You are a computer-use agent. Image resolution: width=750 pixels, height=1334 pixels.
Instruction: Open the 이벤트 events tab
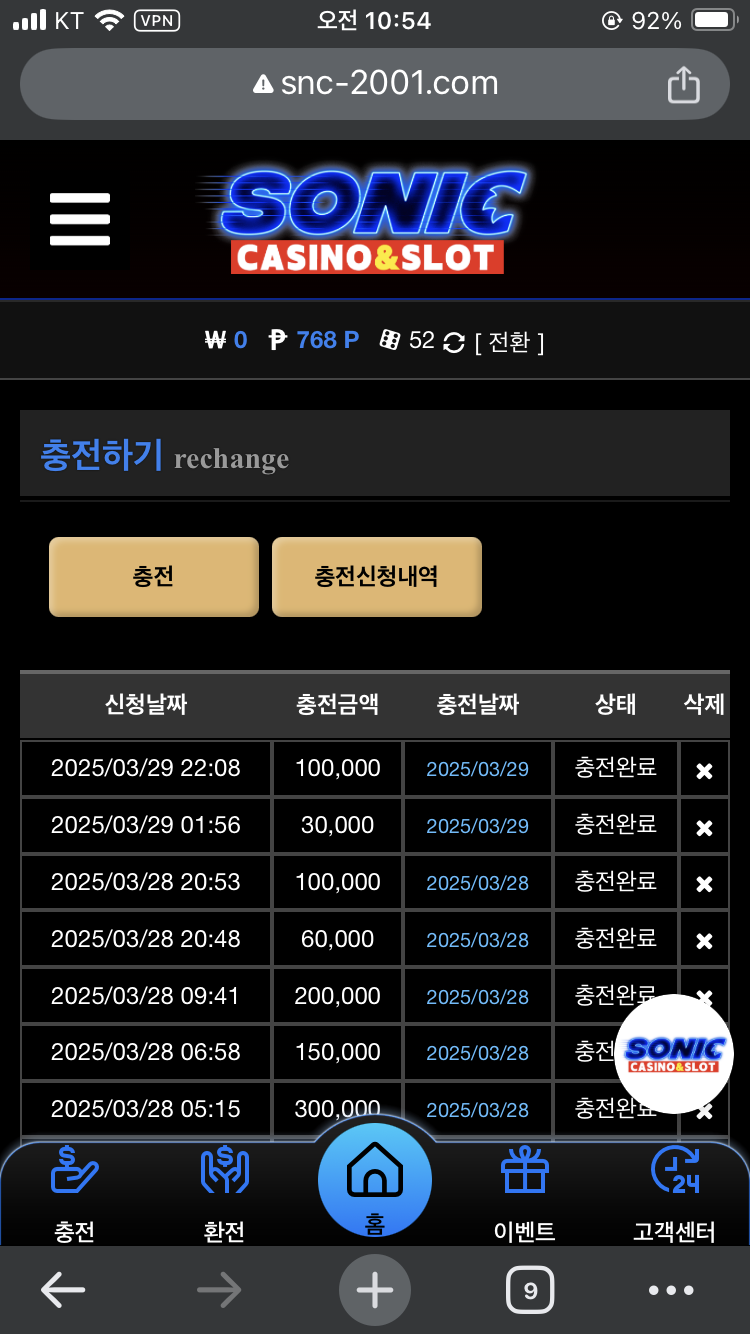click(525, 1195)
